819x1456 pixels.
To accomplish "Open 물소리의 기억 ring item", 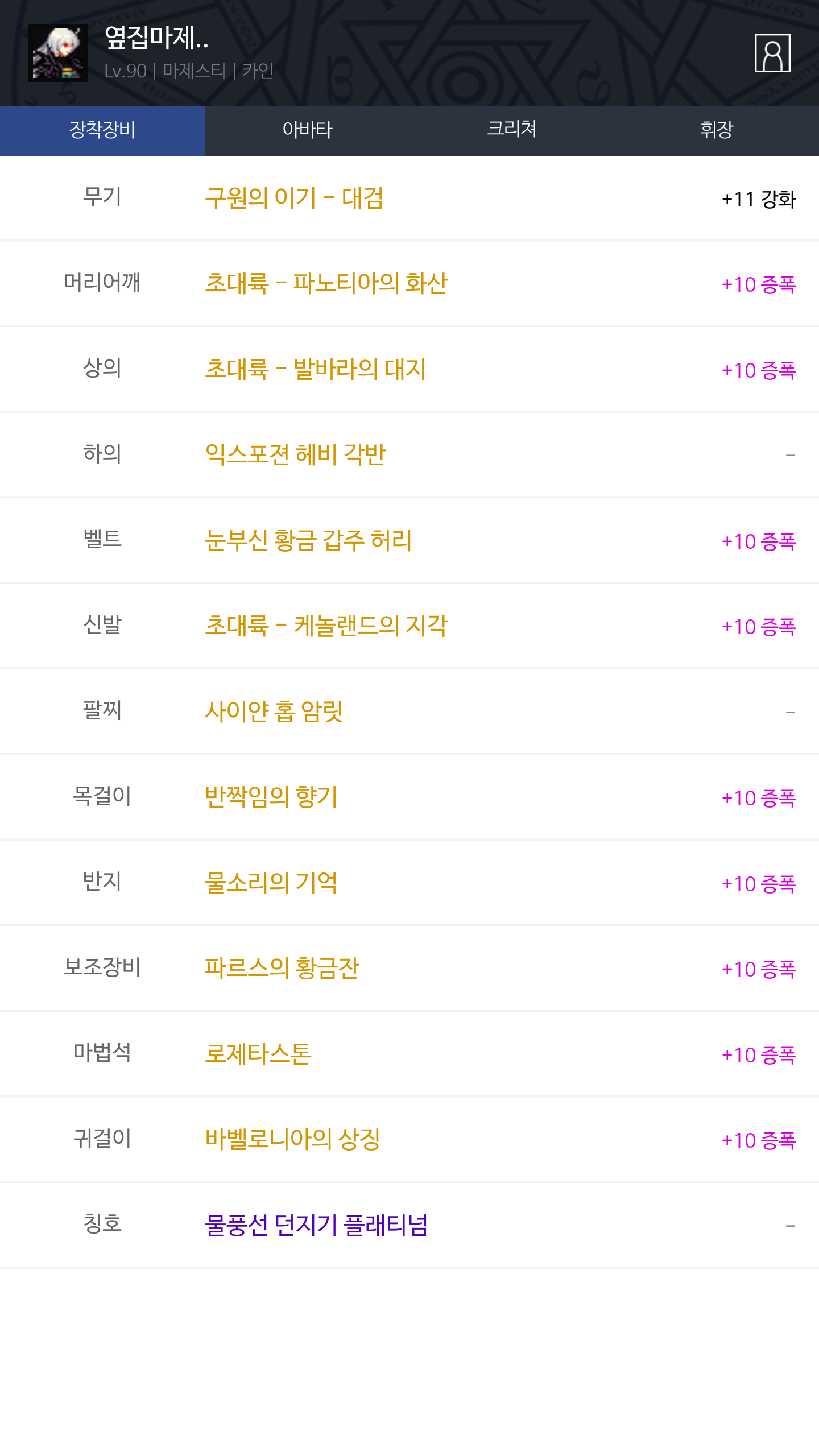I will tap(271, 883).
